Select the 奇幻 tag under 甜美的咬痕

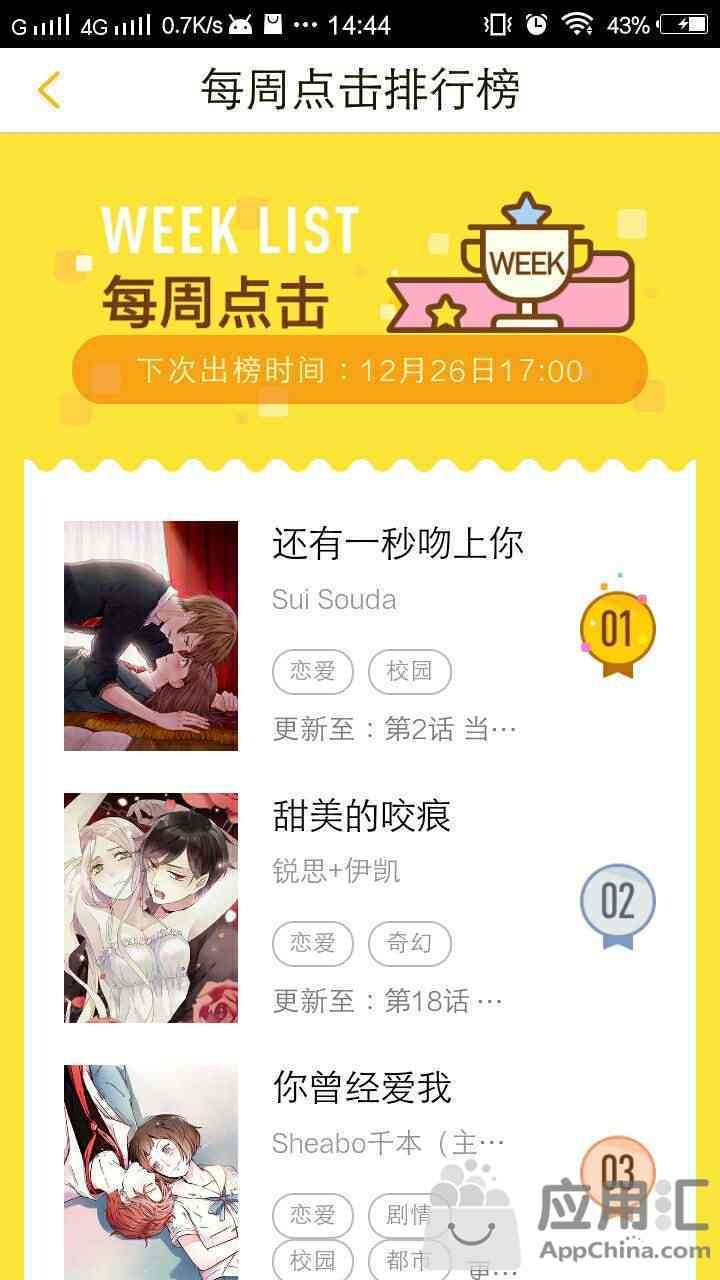[410, 943]
